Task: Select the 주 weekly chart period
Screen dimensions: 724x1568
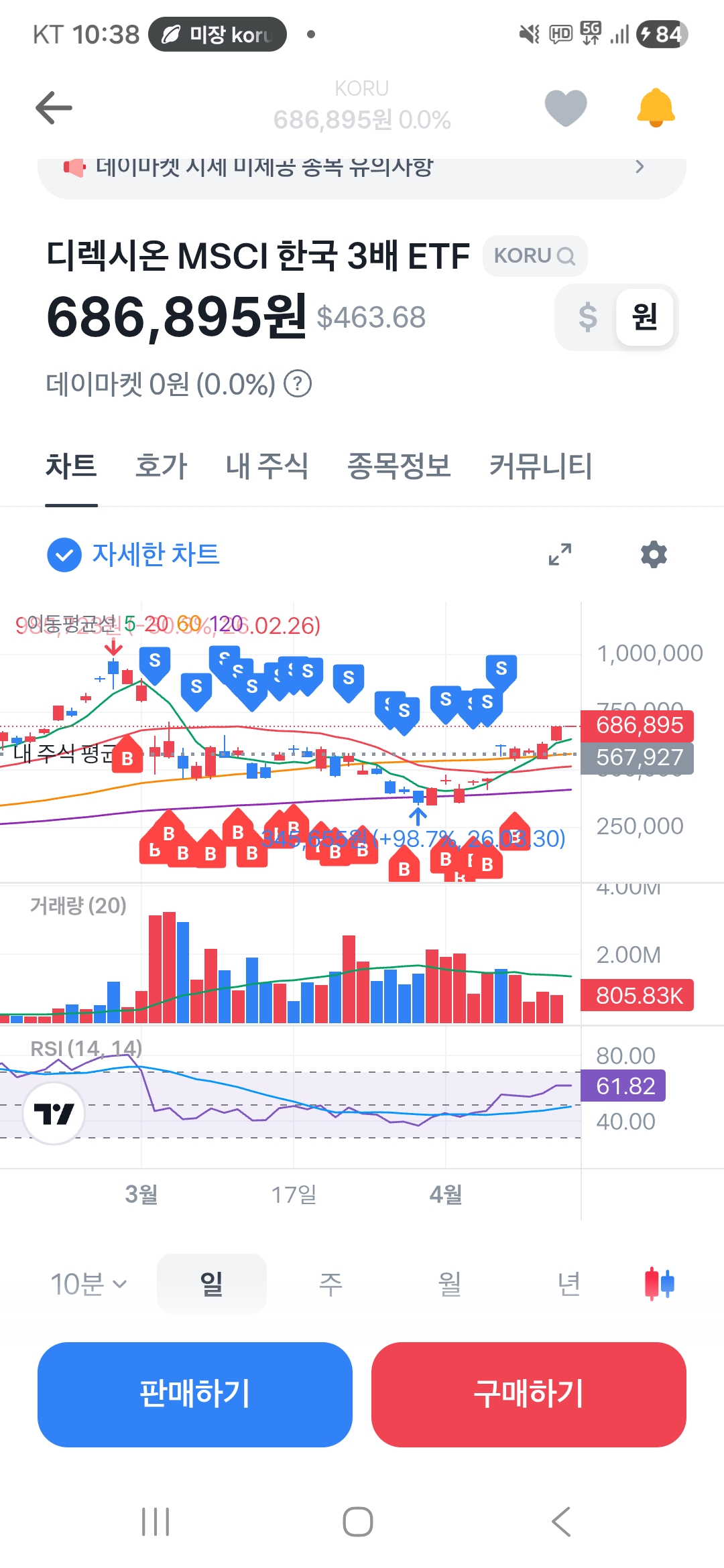Action: point(330,1284)
